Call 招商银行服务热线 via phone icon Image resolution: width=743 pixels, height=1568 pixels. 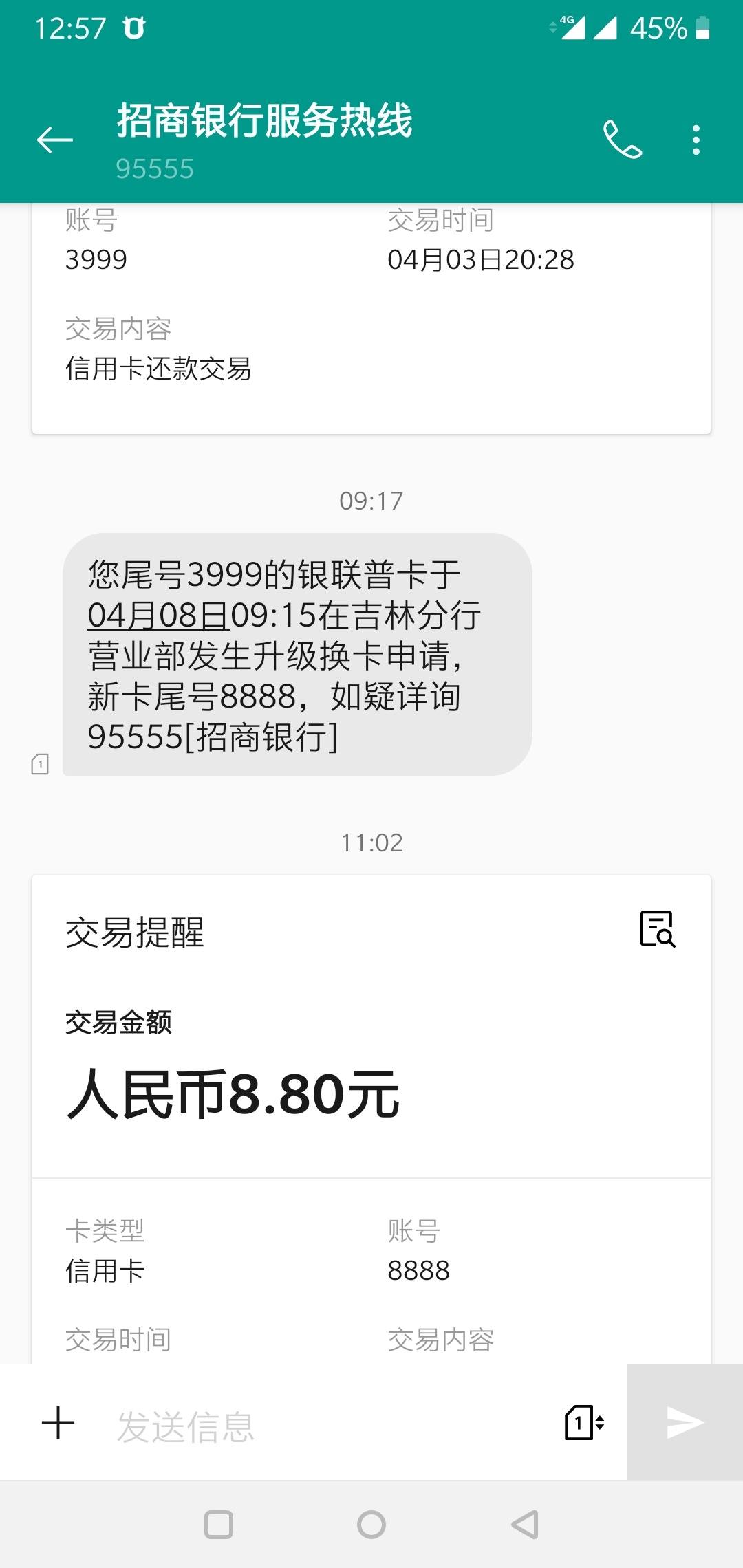(623, 140)
